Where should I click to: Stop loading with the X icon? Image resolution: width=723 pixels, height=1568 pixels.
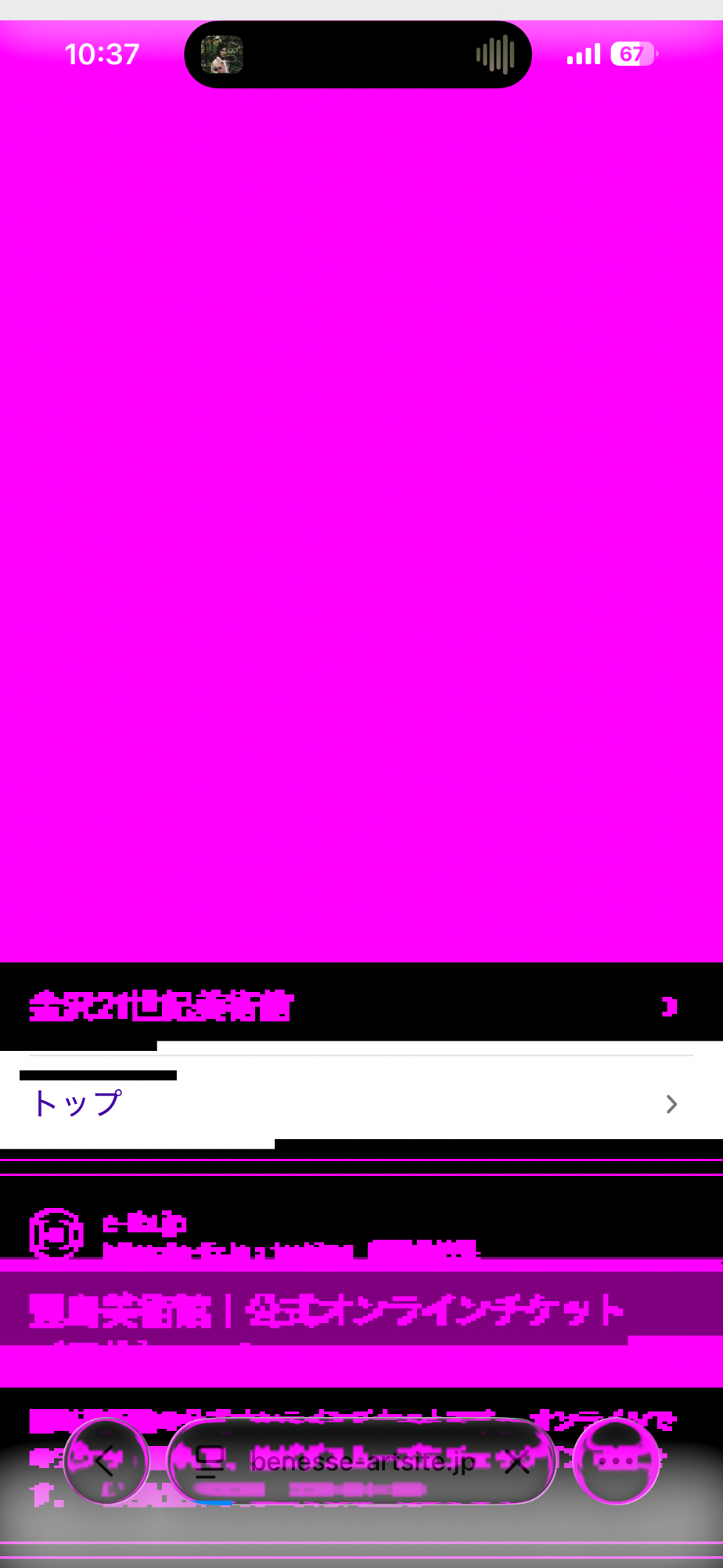point(517,1461)
